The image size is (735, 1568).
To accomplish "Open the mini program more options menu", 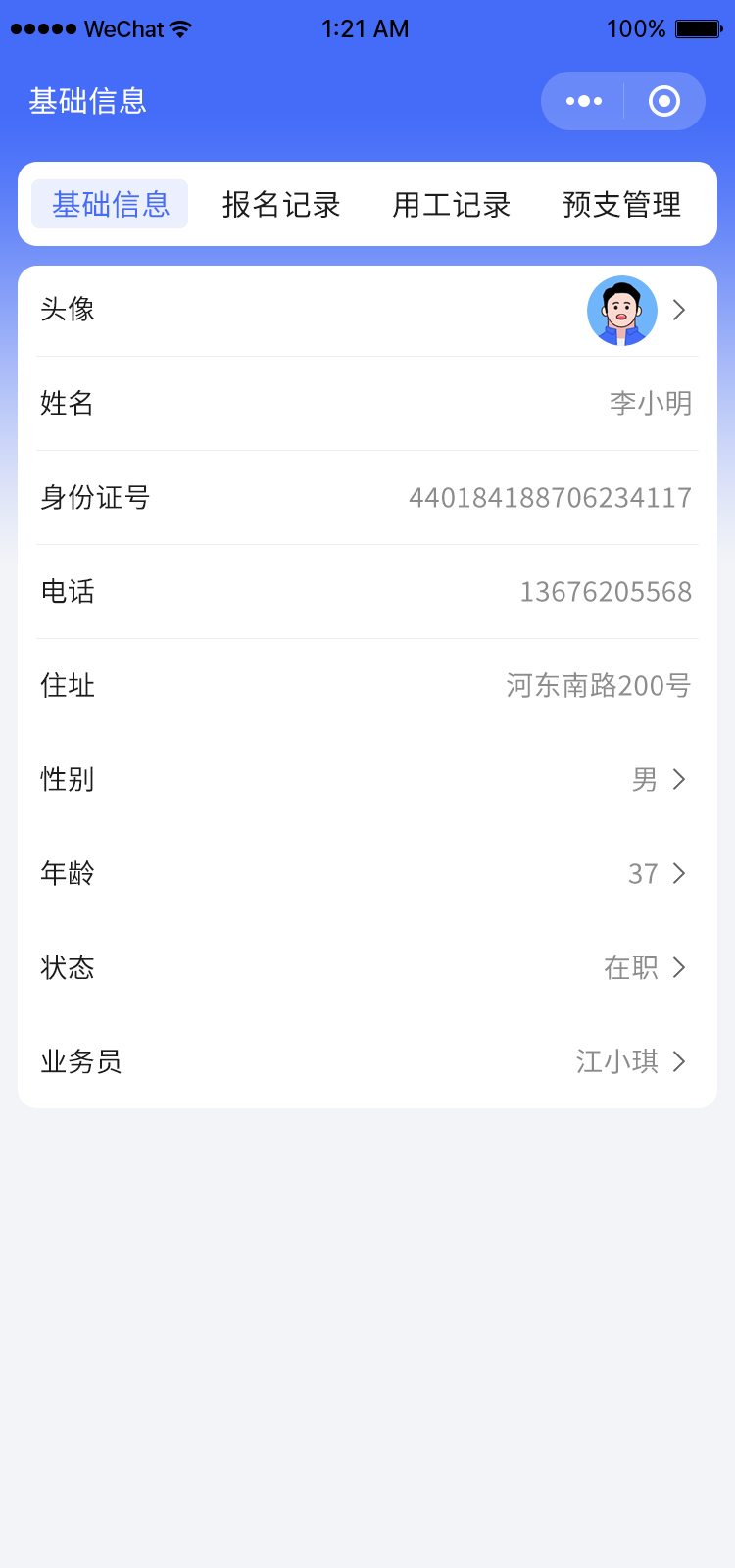I will [584, 101].
